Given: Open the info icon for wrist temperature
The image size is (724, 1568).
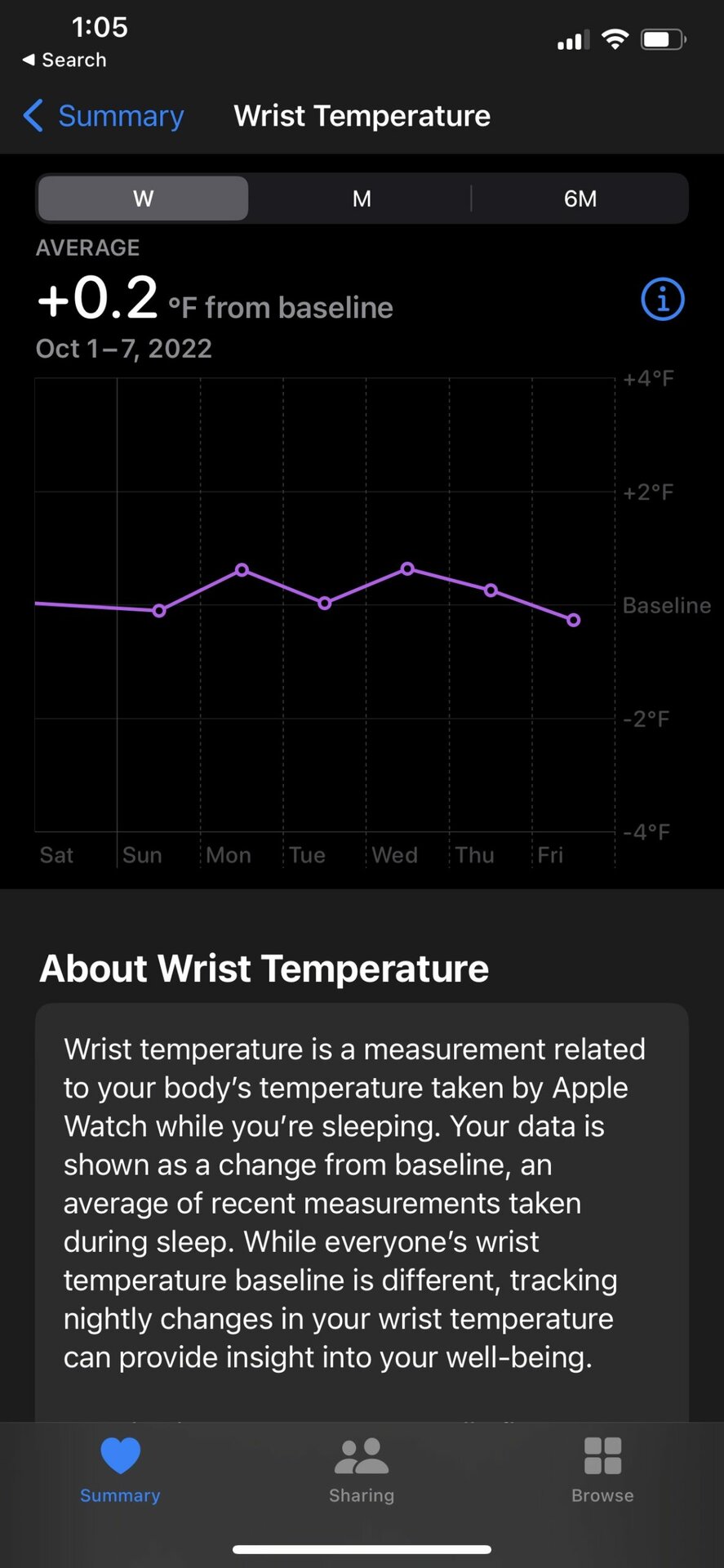Looking at the screenshot, I should 662,300.
